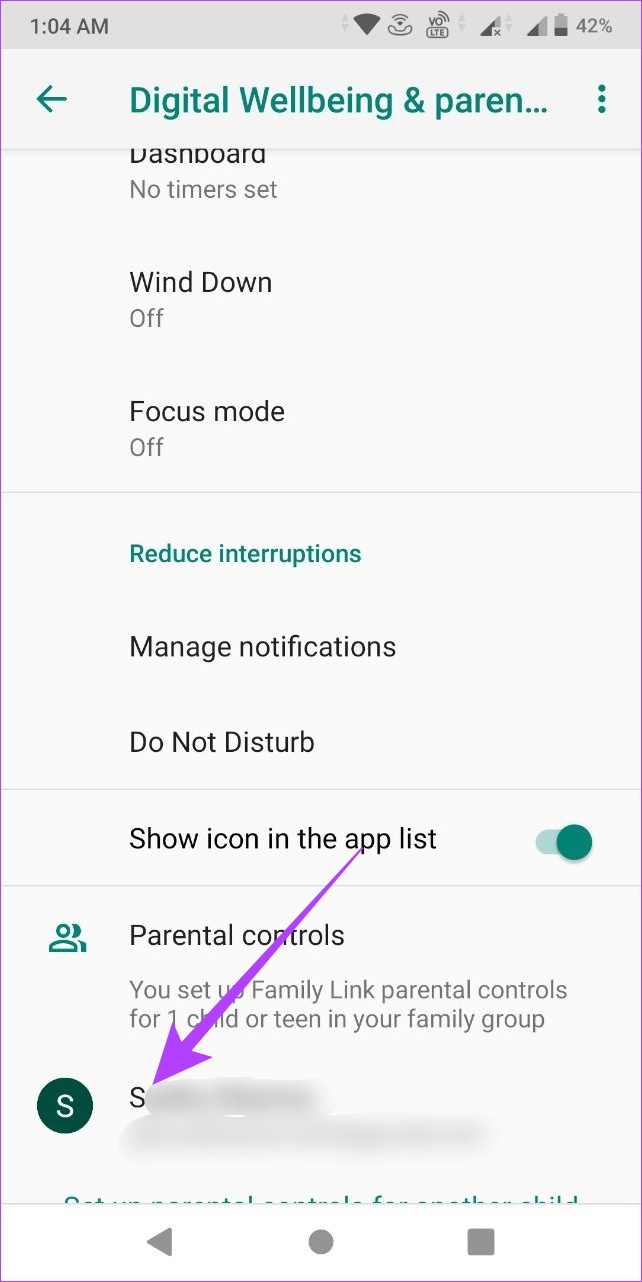Go back using the top arrow

coord(51,99)
